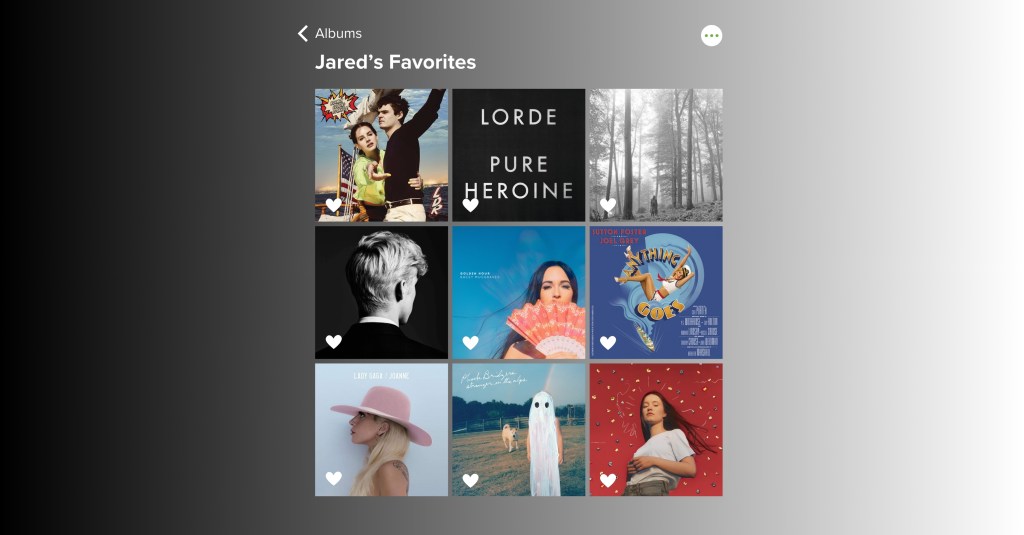
Task: Toggle the heart on Anything Goes album
Action: tap(607, 342)
